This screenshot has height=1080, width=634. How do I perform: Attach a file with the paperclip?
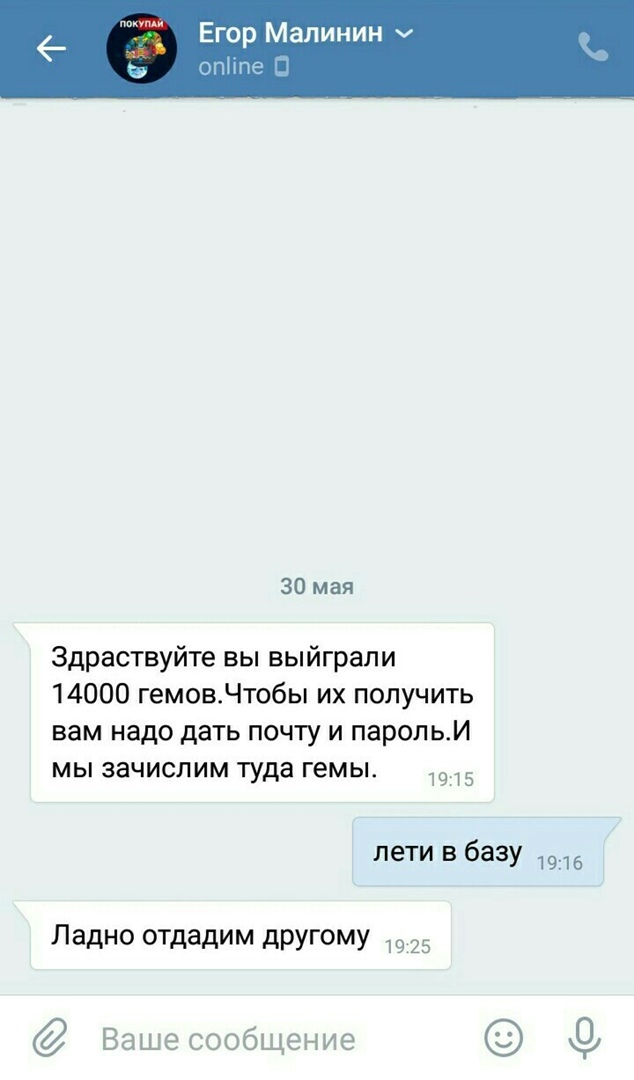coord(48,1039)
